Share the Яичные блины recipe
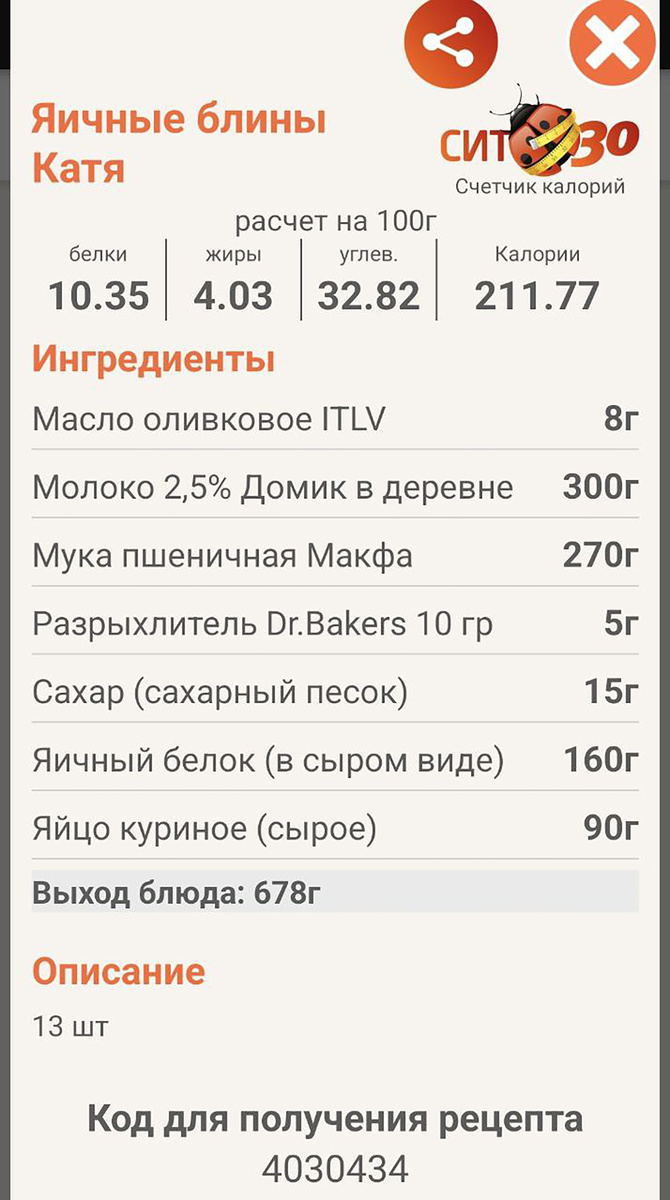 tap(450, 42)
